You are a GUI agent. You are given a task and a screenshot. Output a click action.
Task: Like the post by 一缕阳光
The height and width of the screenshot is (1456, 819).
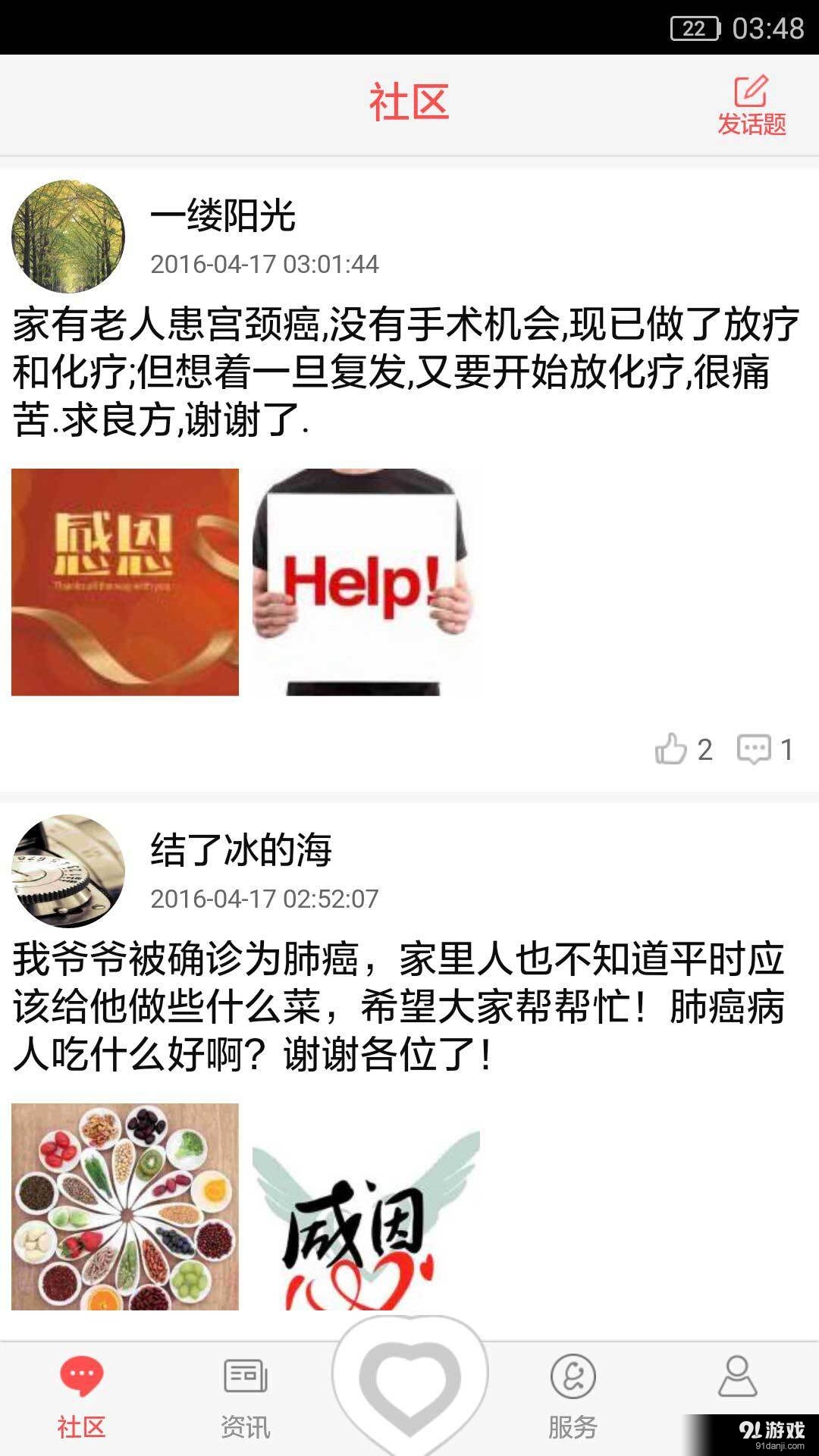click(x=672, y=749)
